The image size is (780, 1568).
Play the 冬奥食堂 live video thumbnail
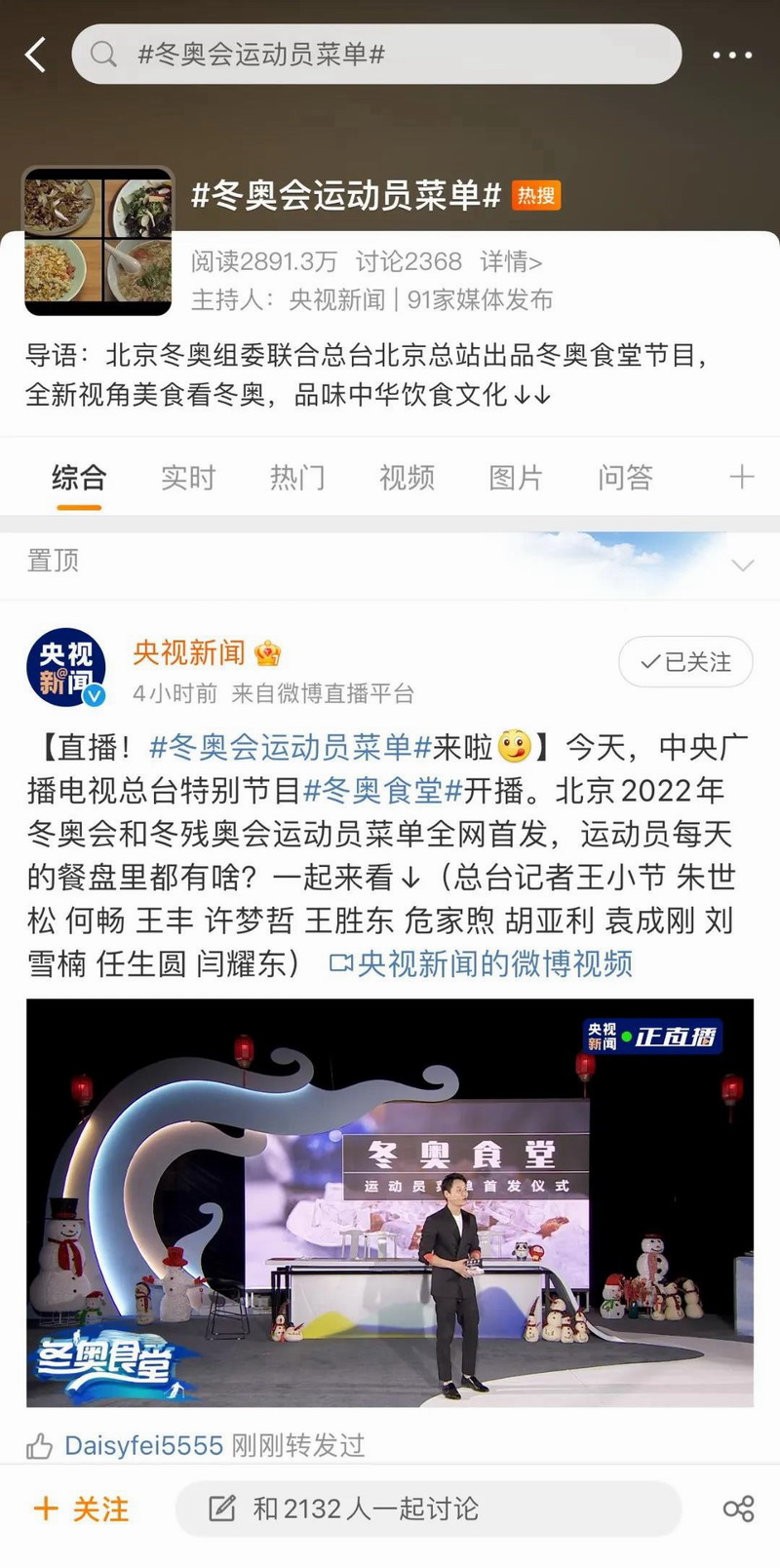(x=390, y=1201)
